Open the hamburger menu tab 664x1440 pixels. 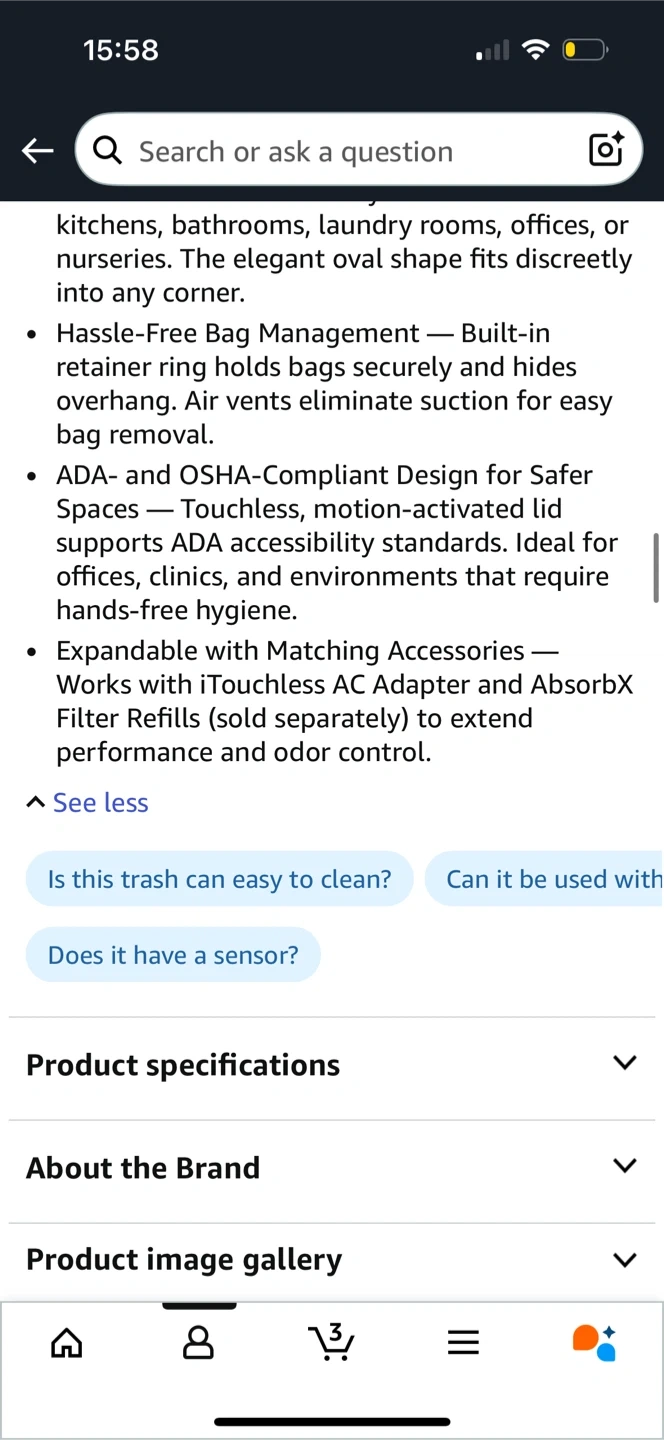pos(463,1342)
